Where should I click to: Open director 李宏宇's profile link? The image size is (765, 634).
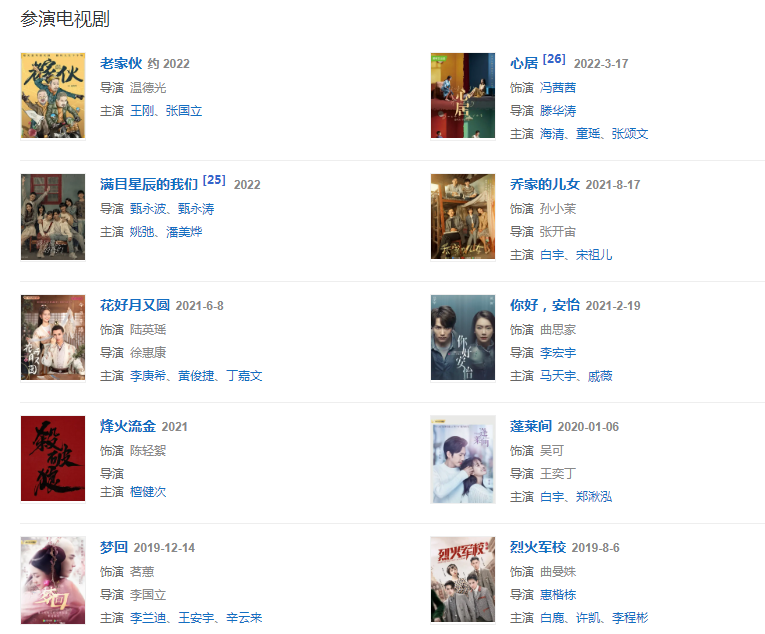(558, 353)
